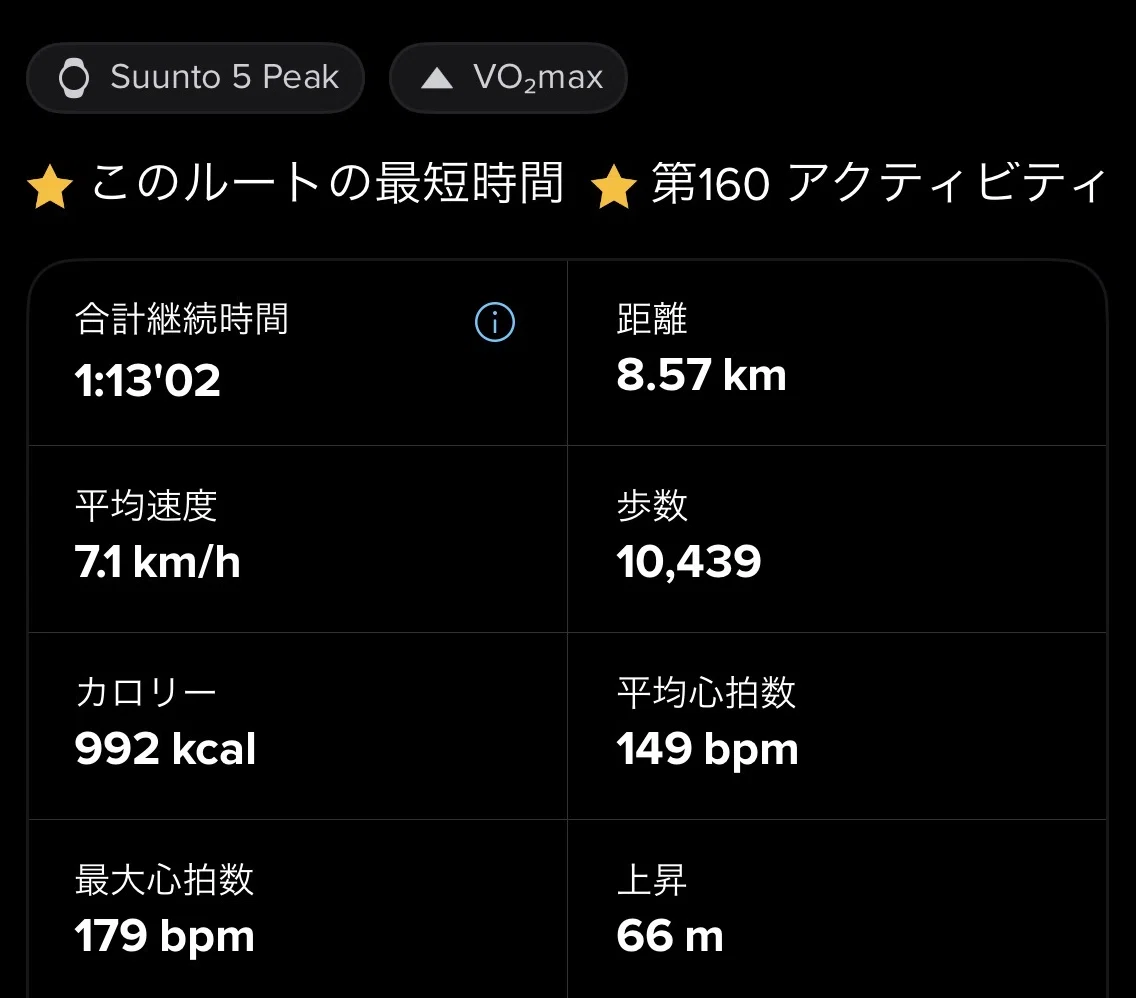Open the info icon beside 合計継続時間
1136x998 pixels.
[x=495, y=322]
